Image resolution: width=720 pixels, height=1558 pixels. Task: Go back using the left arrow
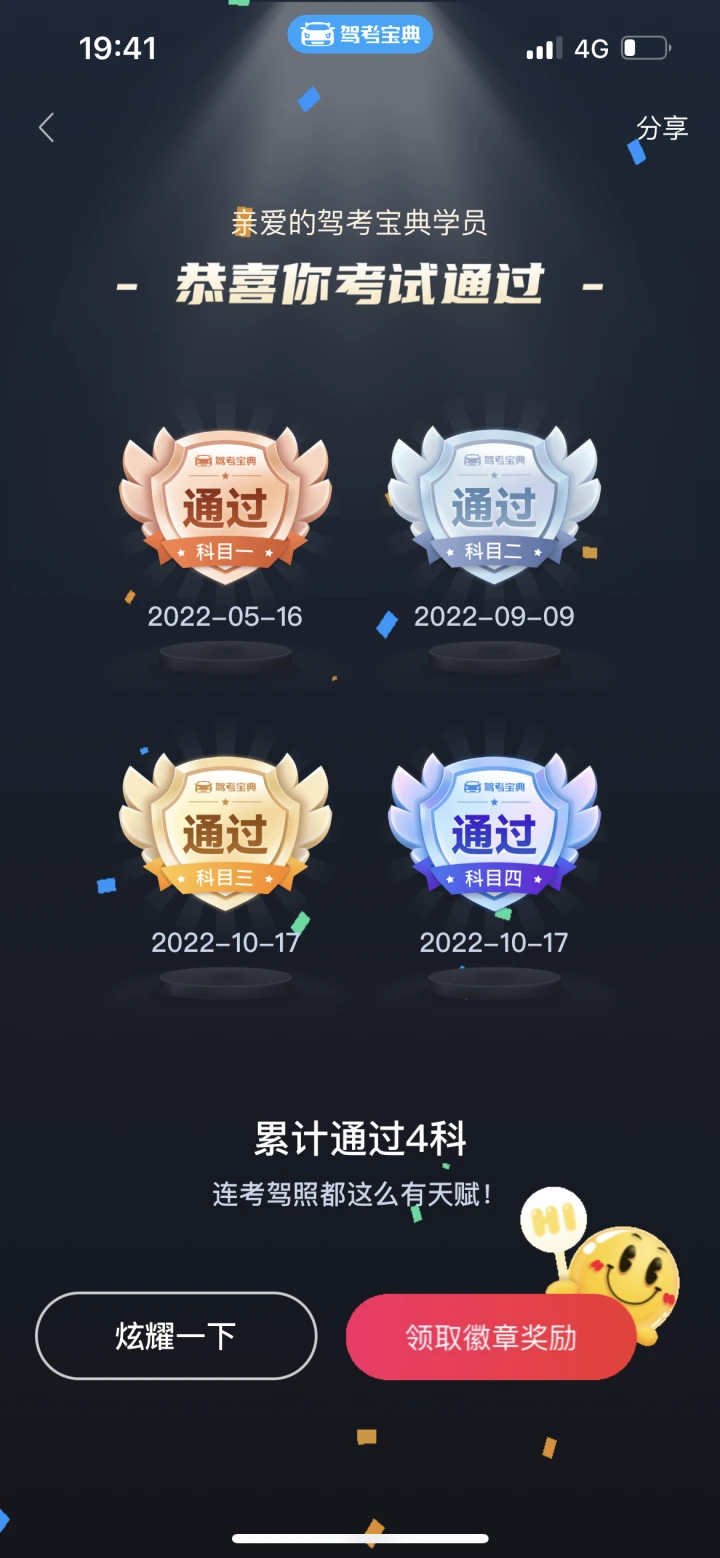(x=46, y=128)
